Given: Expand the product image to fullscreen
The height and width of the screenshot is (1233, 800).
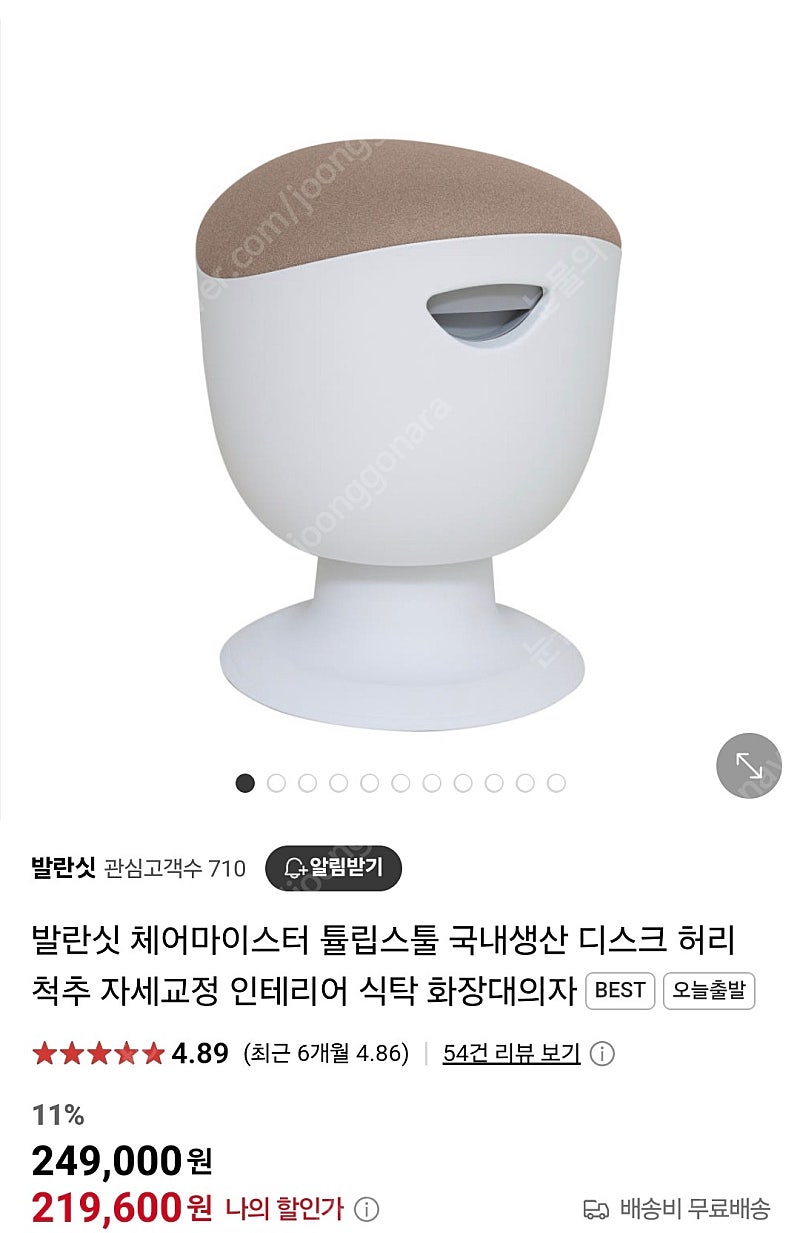Looking at the screenshot, I should 749,766.
